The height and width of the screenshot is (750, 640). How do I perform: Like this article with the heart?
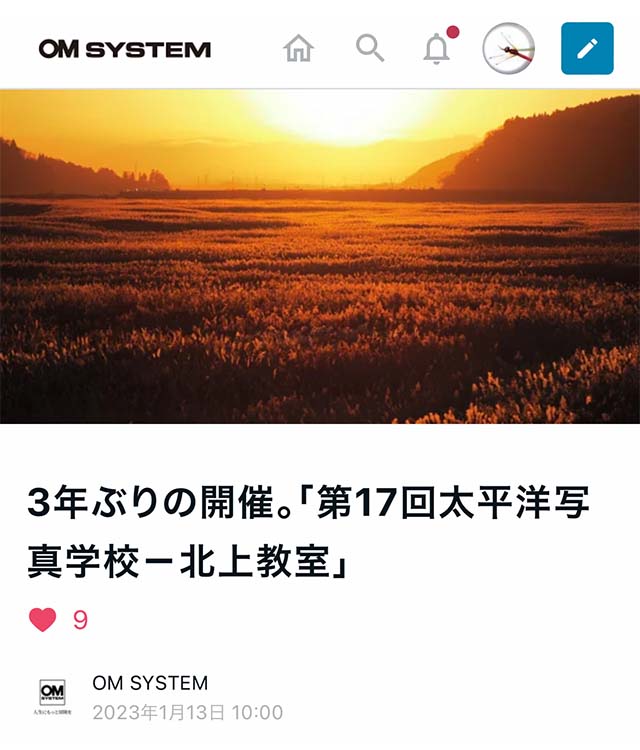43,620
